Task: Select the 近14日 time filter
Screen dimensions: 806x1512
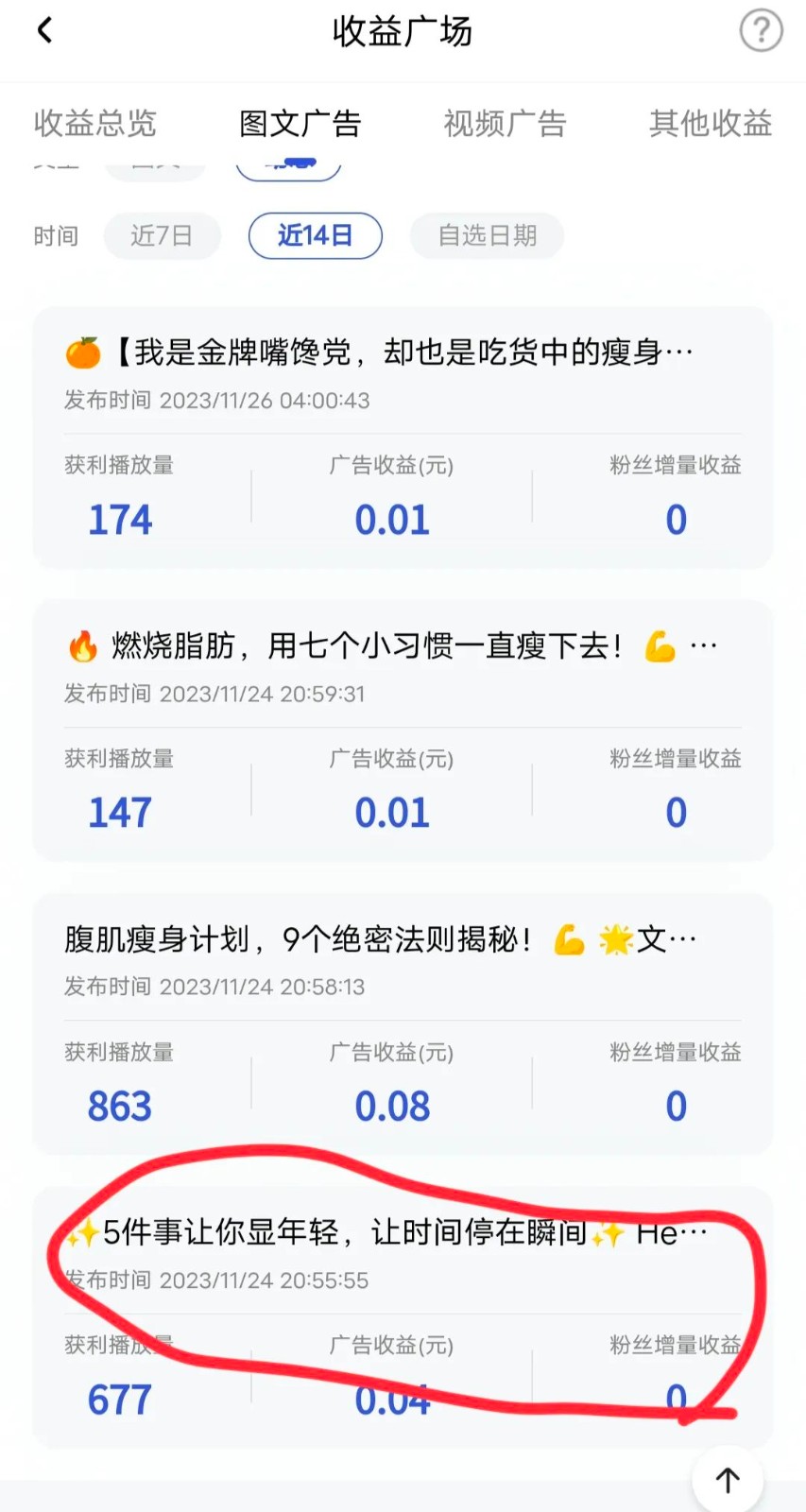Action: [x=315, y=235]
